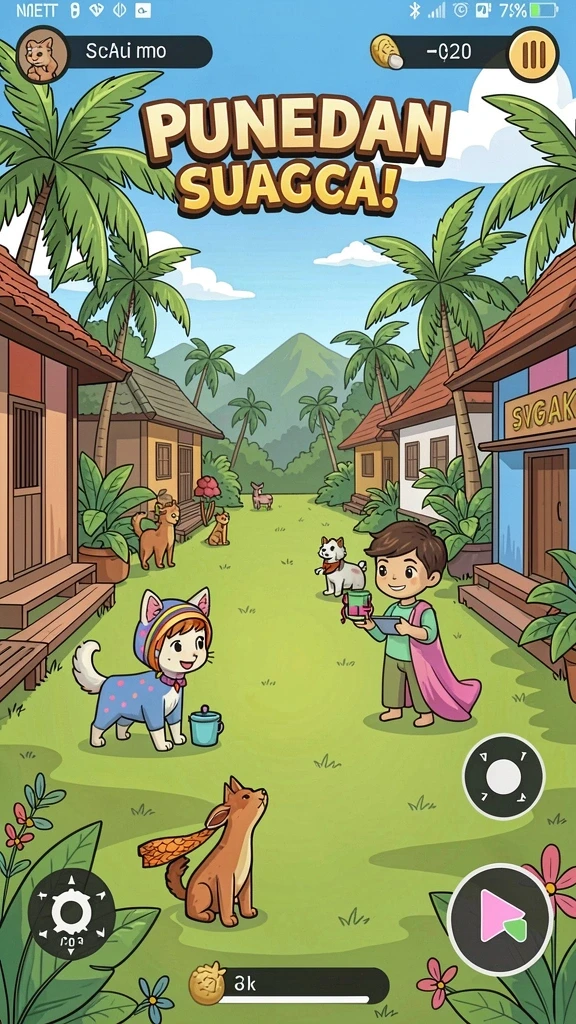
Task: Tap the round joystick control
Action: pyautogui.click(x=504, y=776)
